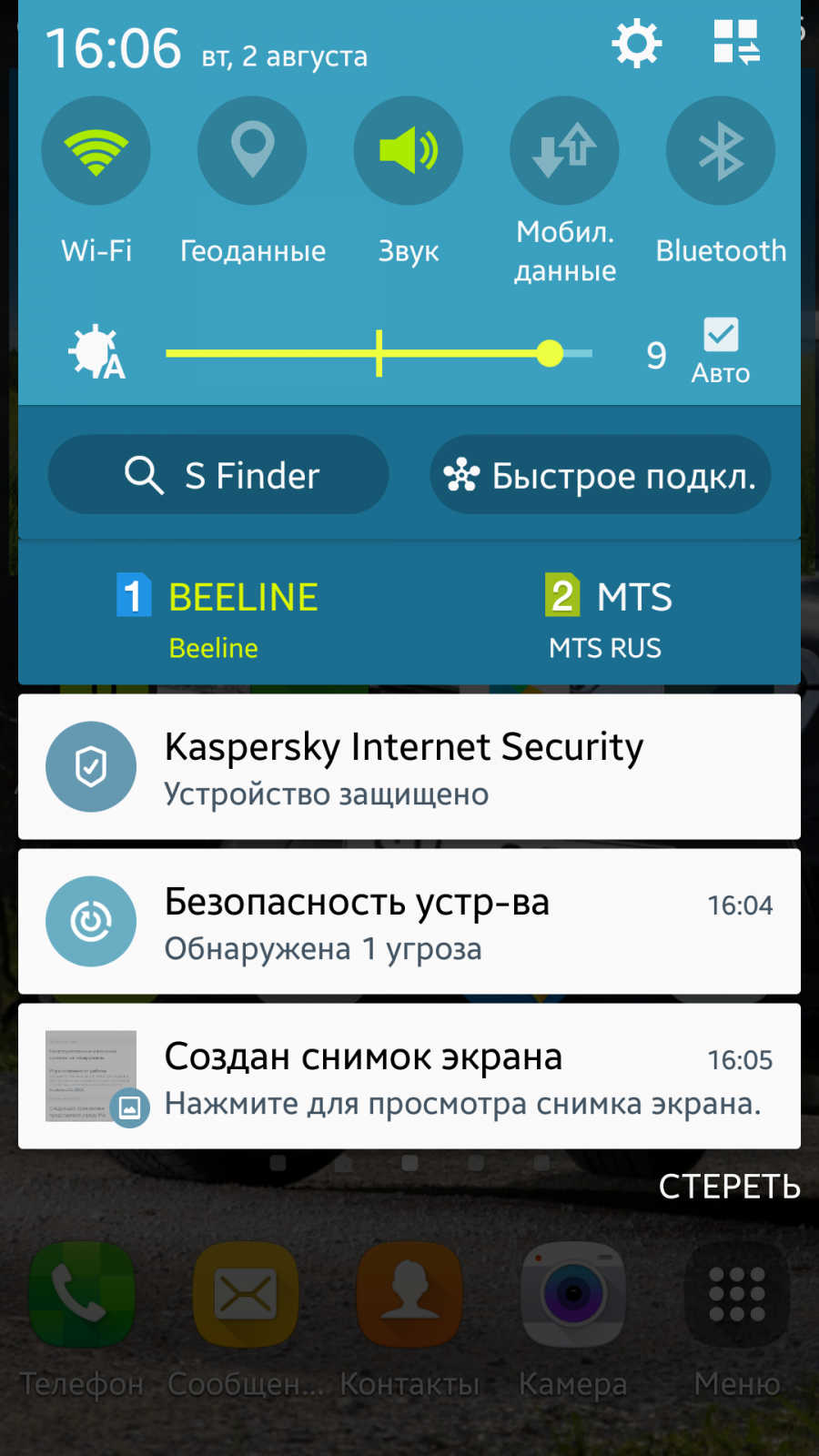Turn off Wi-Fi
819x1456 pixels.
click(96, 151)
